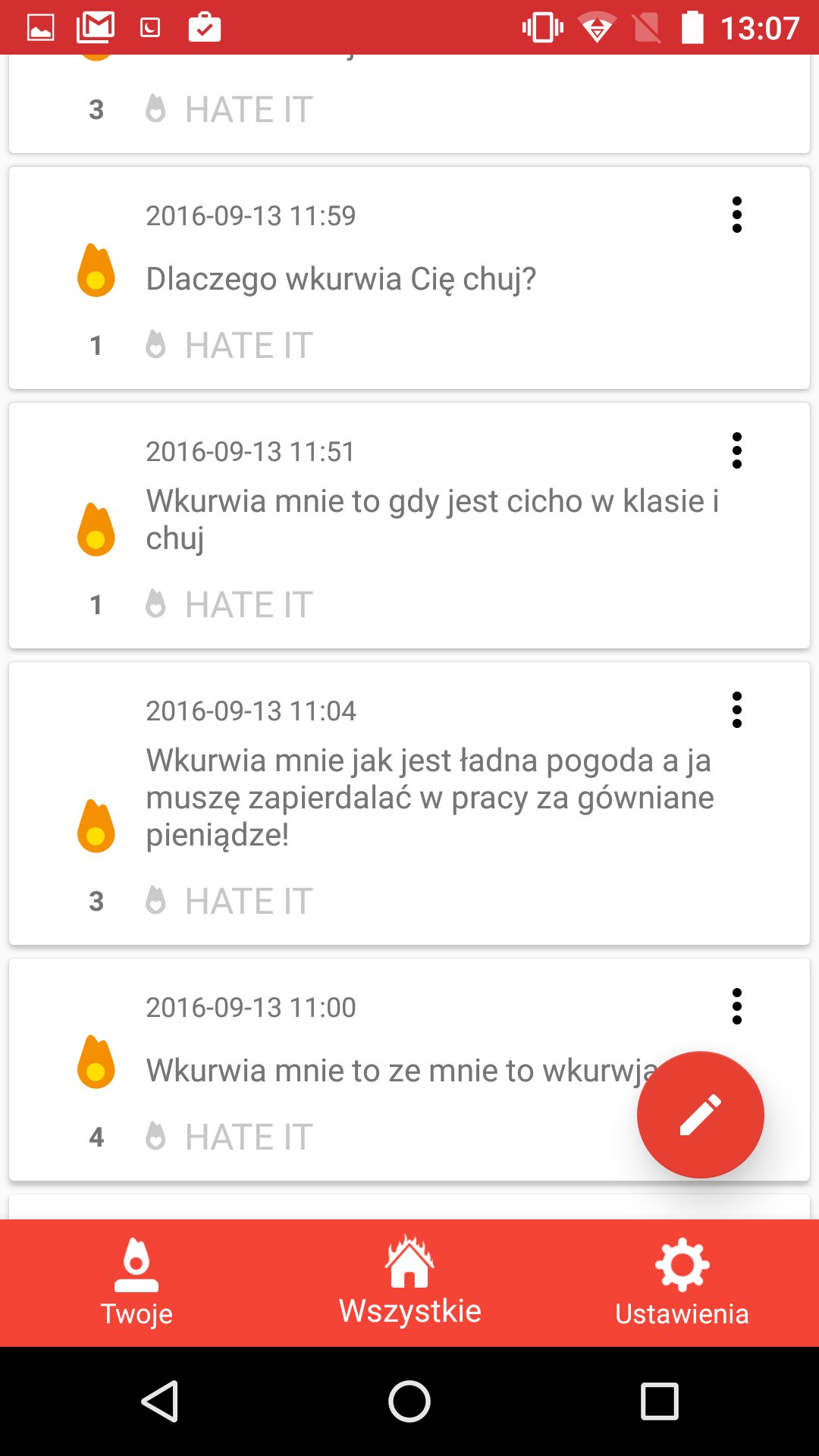Screen dimensions: 819x1456
Task: Open overflow menu on the 11:51 post
Action: 736,451
